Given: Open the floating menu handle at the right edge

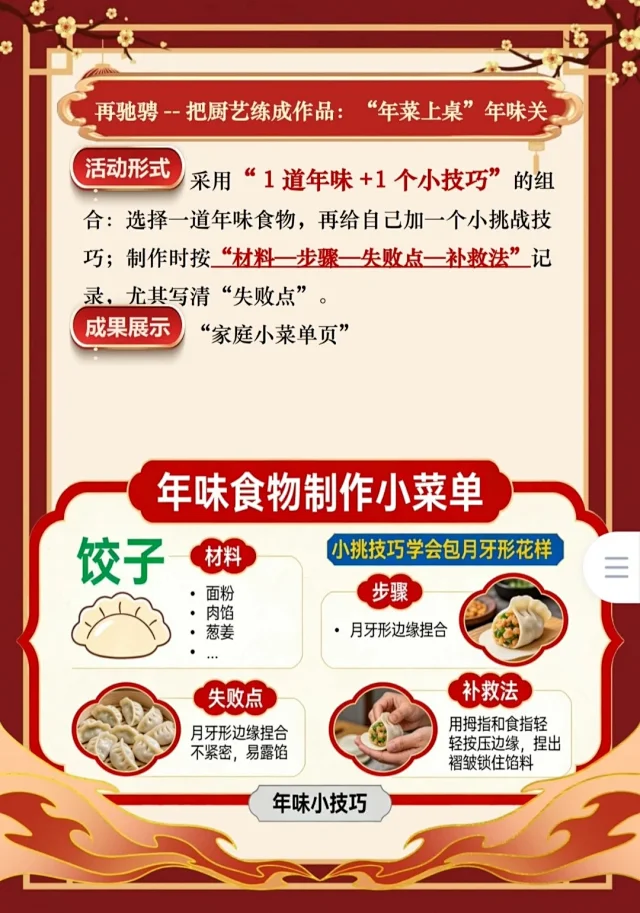Looking at the screenshot, I should (616, 567).
